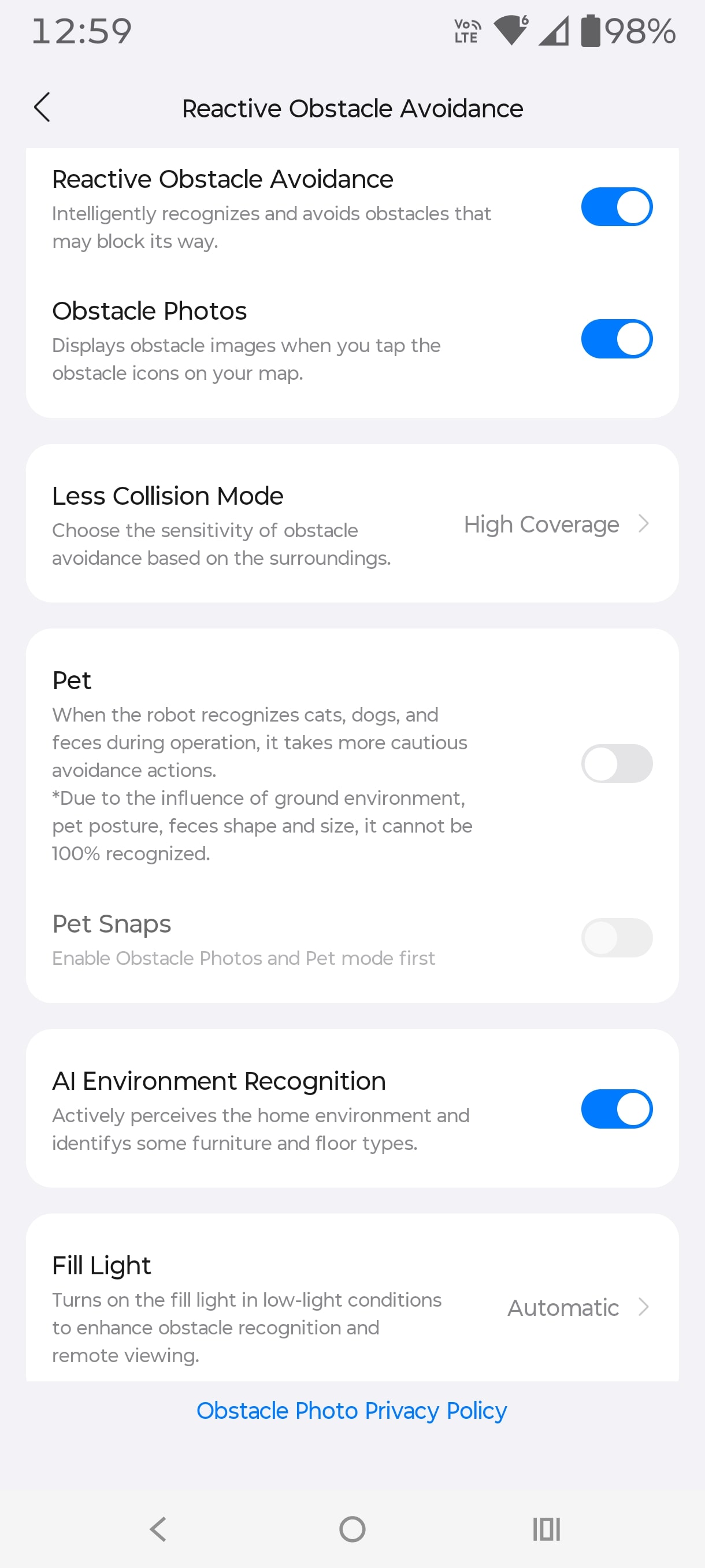Open recent apps from the navigation bar
Screen dimensions: 705x1568
546,1529
